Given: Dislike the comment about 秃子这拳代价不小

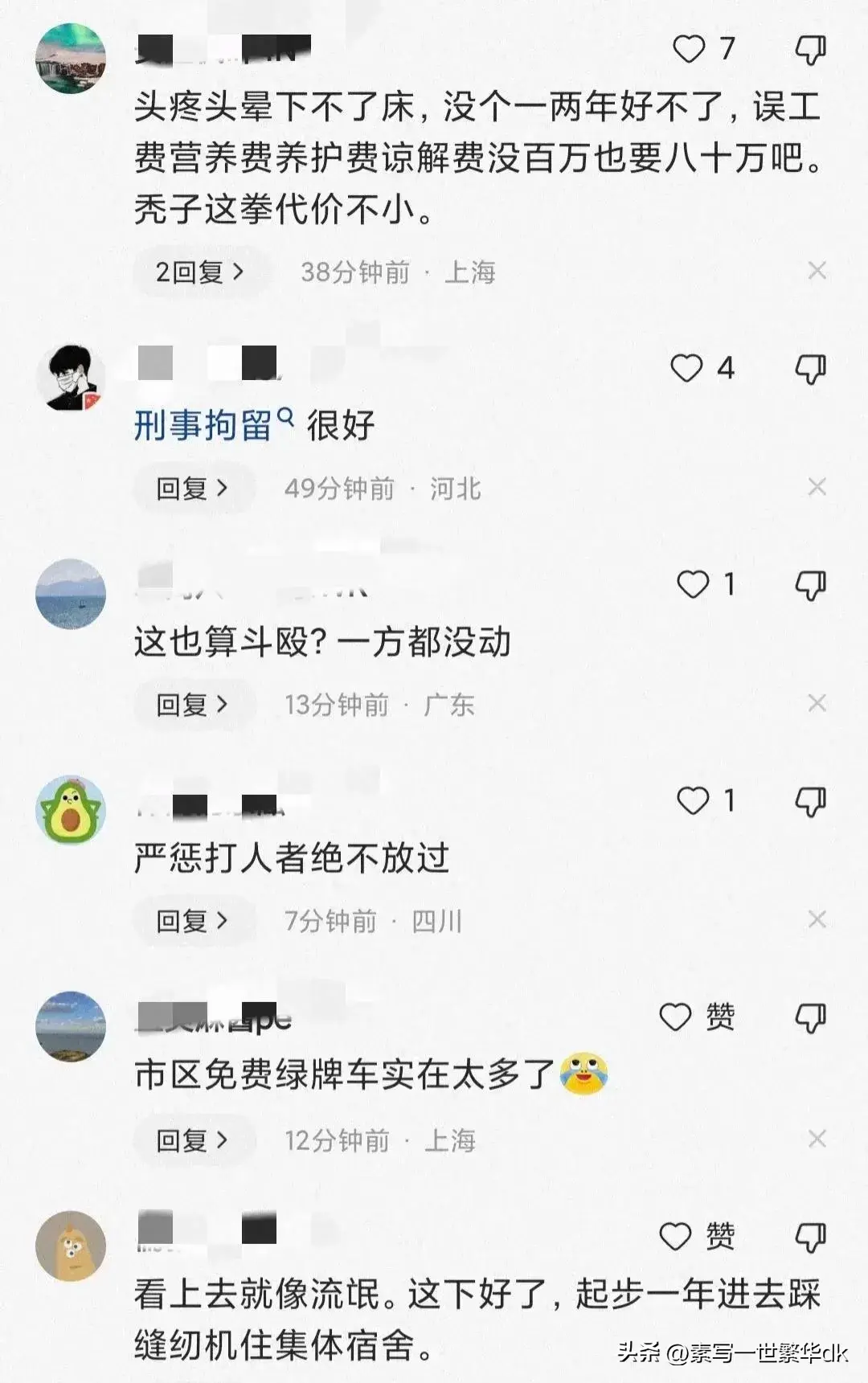Looking at the screenshot, I should [809, 51].
